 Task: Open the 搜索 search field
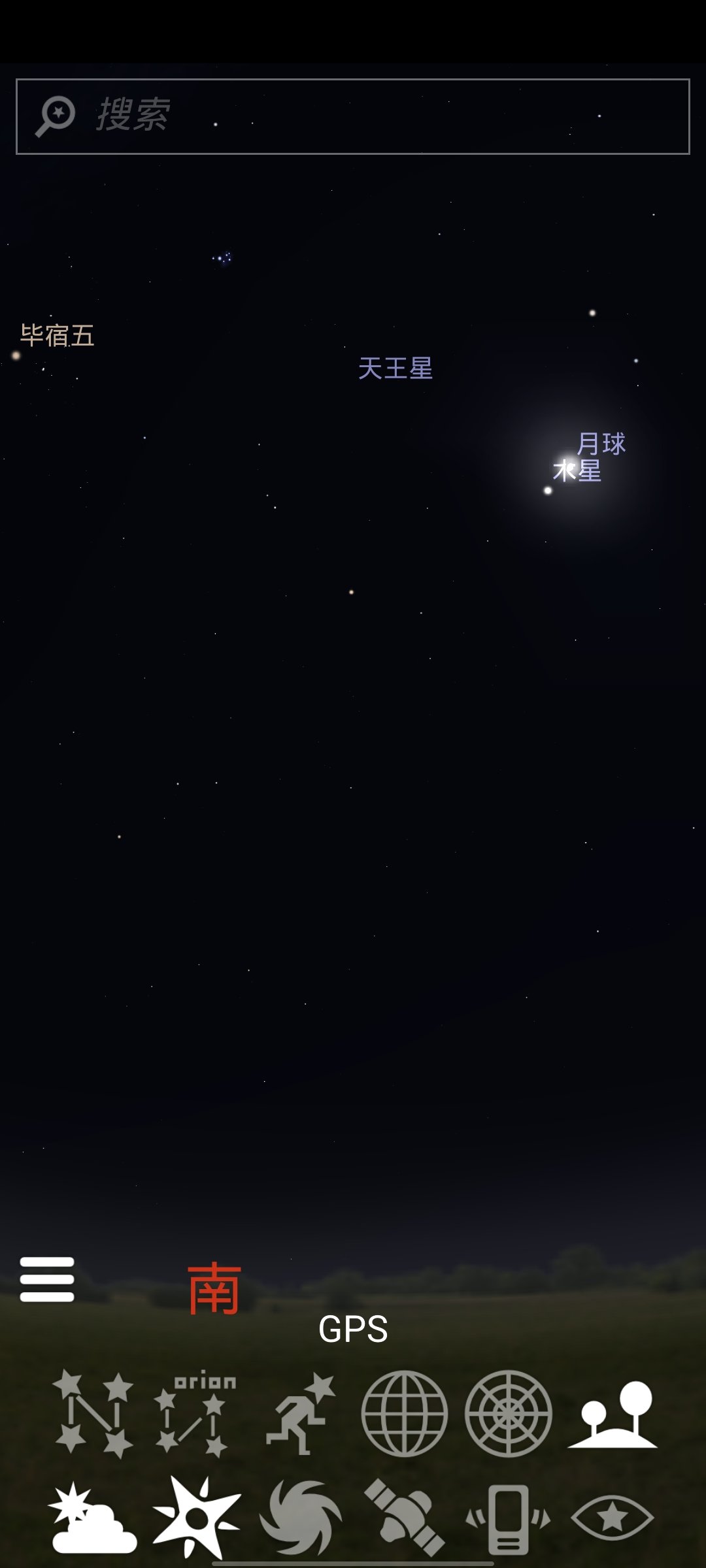353,116
